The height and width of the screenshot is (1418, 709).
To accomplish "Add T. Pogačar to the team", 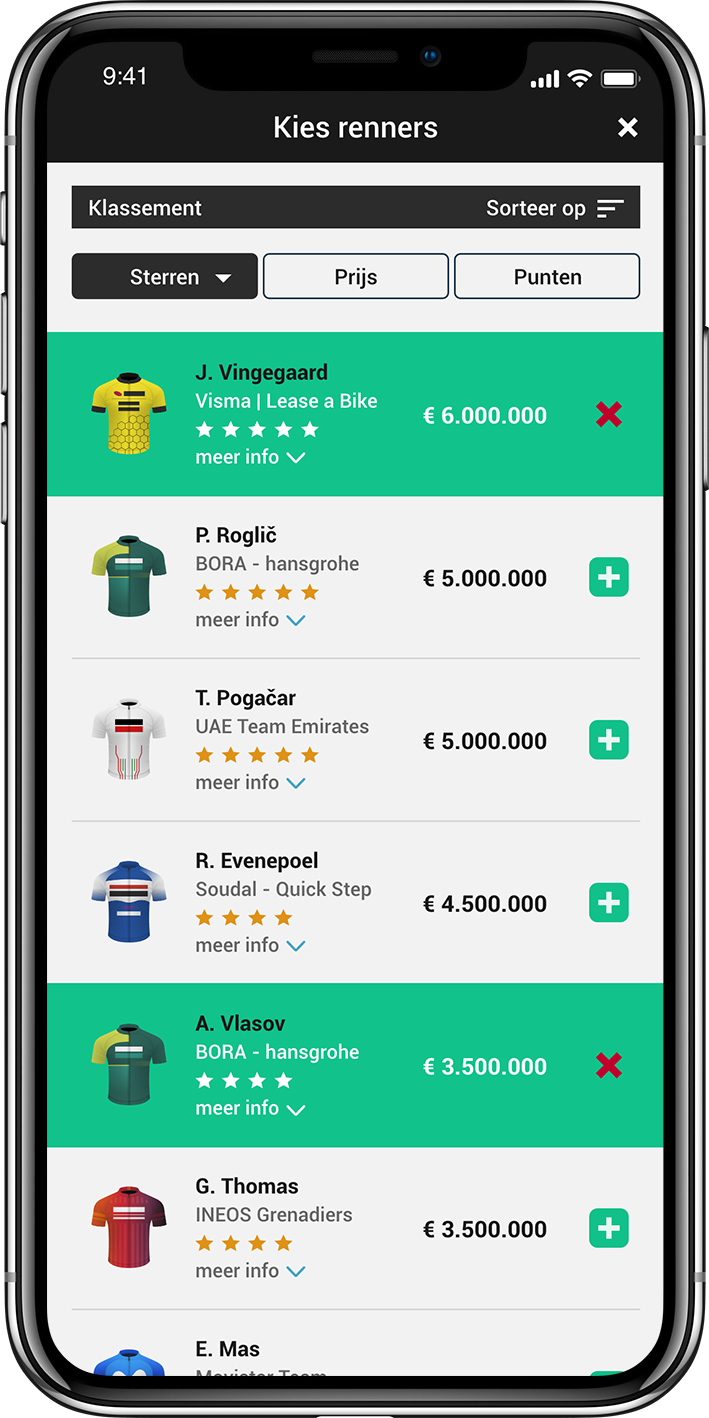I will tap(608, 741).
